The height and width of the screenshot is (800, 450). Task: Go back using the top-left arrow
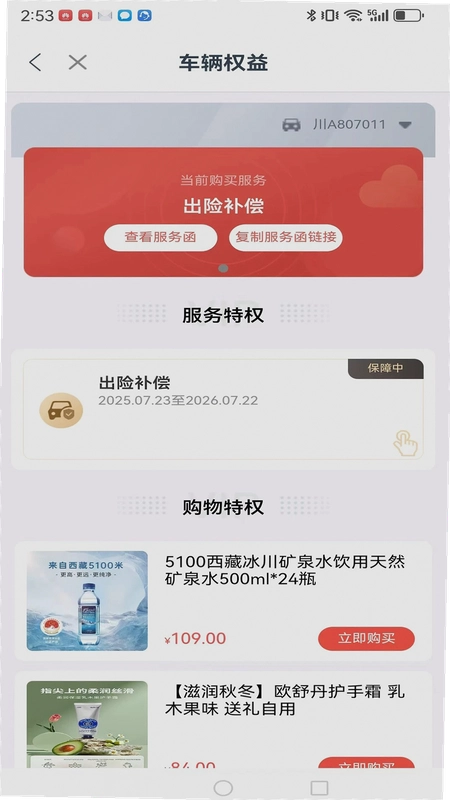pos(35,63)
